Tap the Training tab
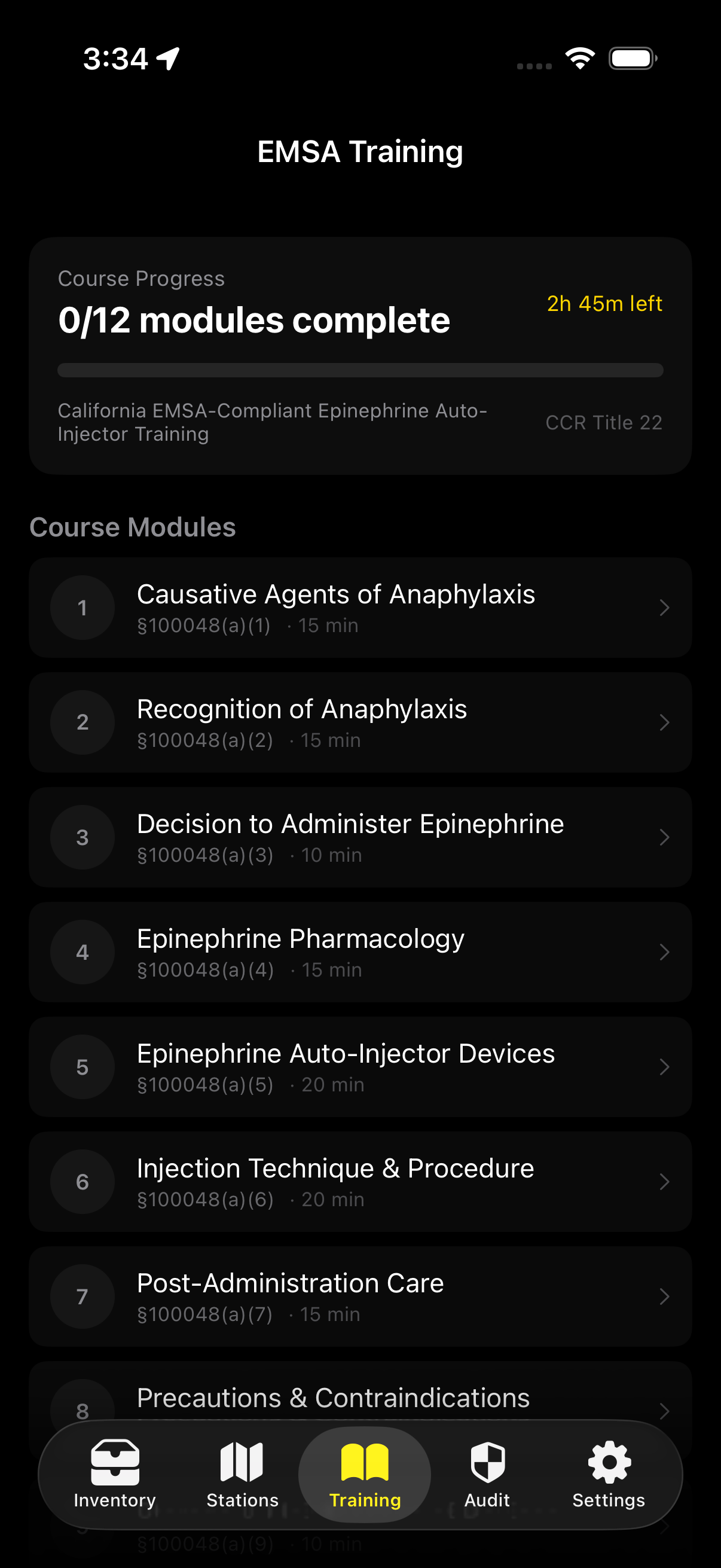 pos(365,1474)
